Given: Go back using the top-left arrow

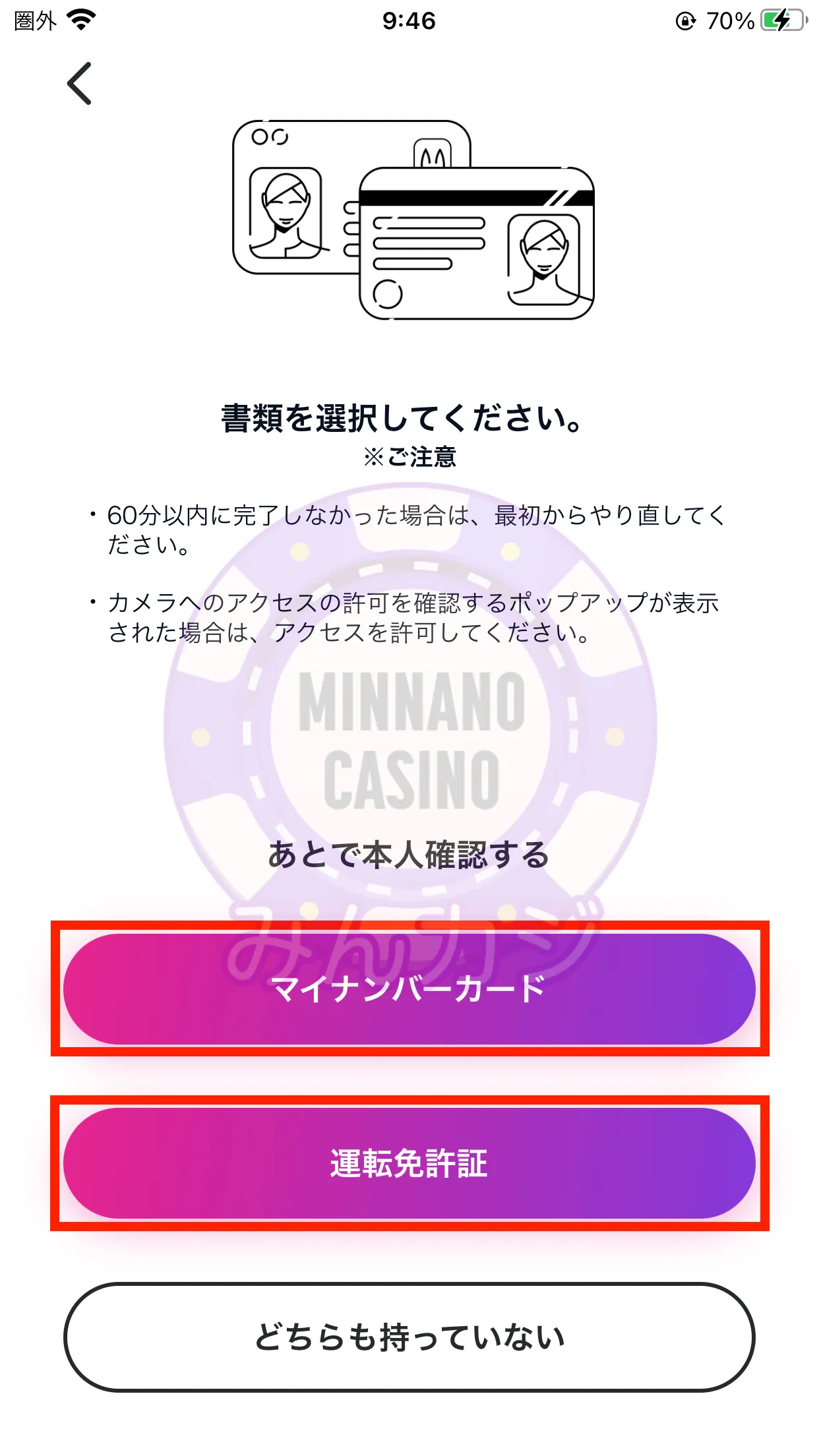Looking at the screenshot, I should pyautogui.click(x=79, y=84).
